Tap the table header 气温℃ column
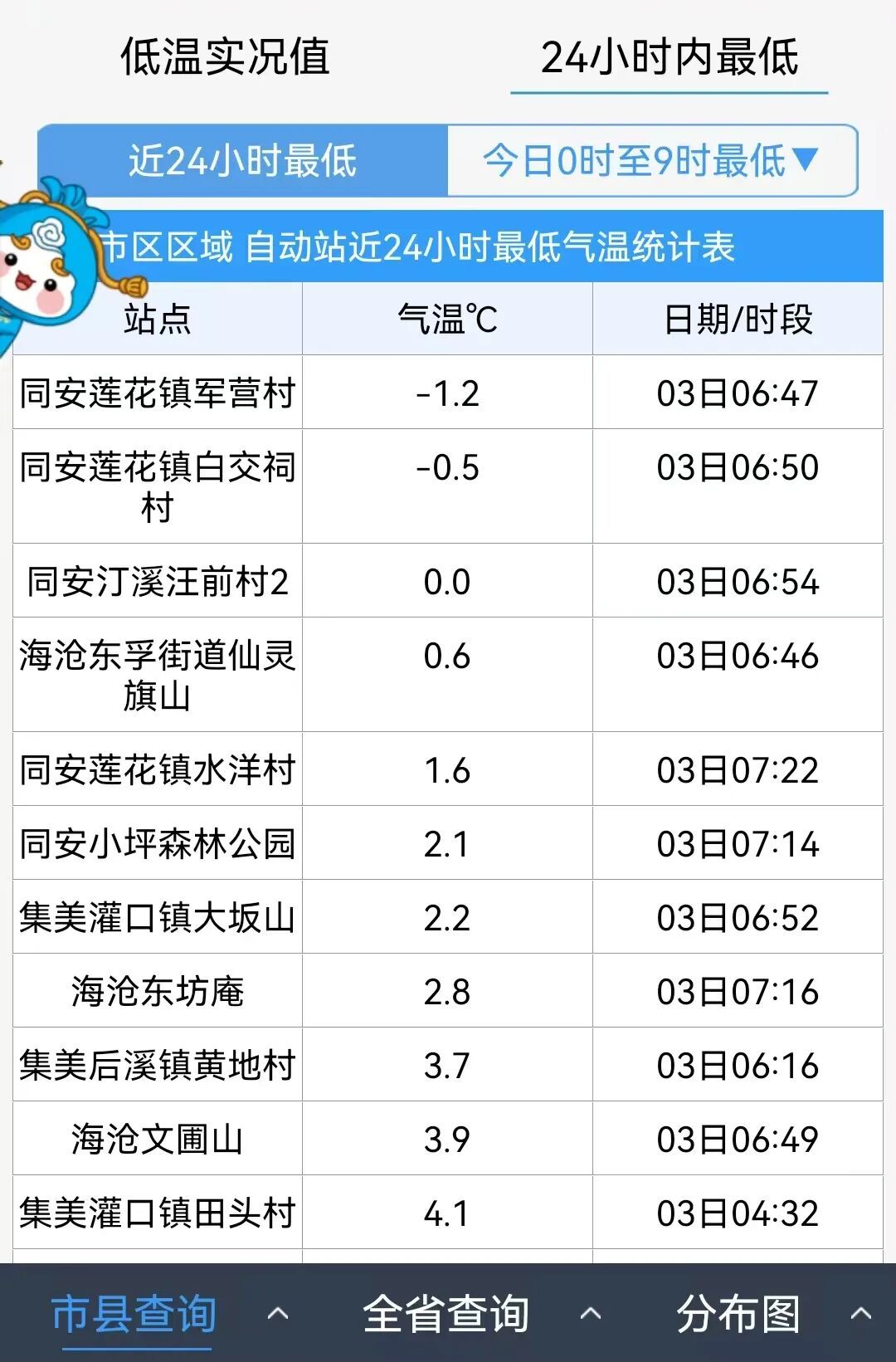This screenshot has height=1362, width=896. pos(448,318)
